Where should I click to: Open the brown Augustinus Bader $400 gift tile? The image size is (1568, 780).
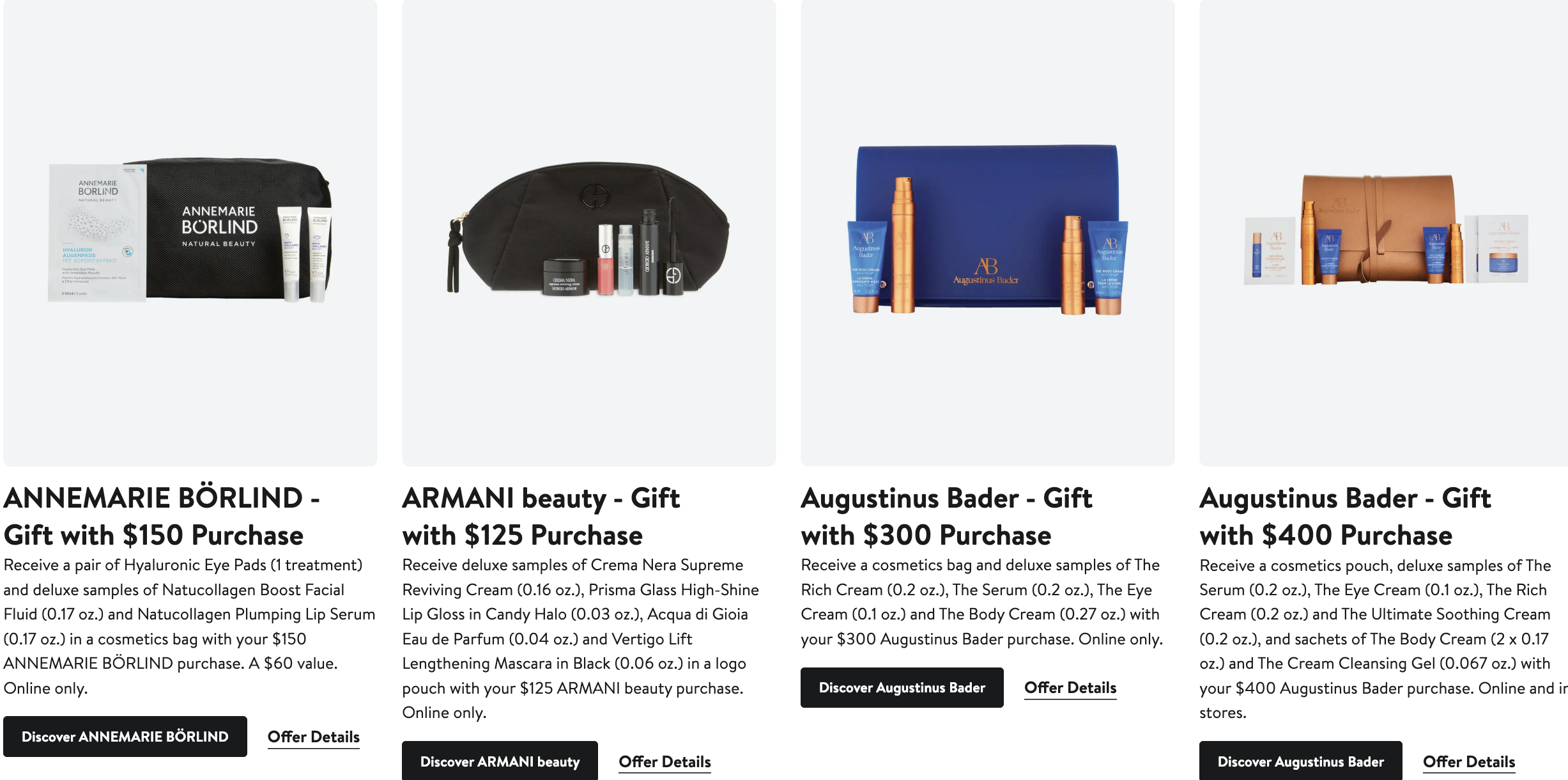pos(1384,233)
